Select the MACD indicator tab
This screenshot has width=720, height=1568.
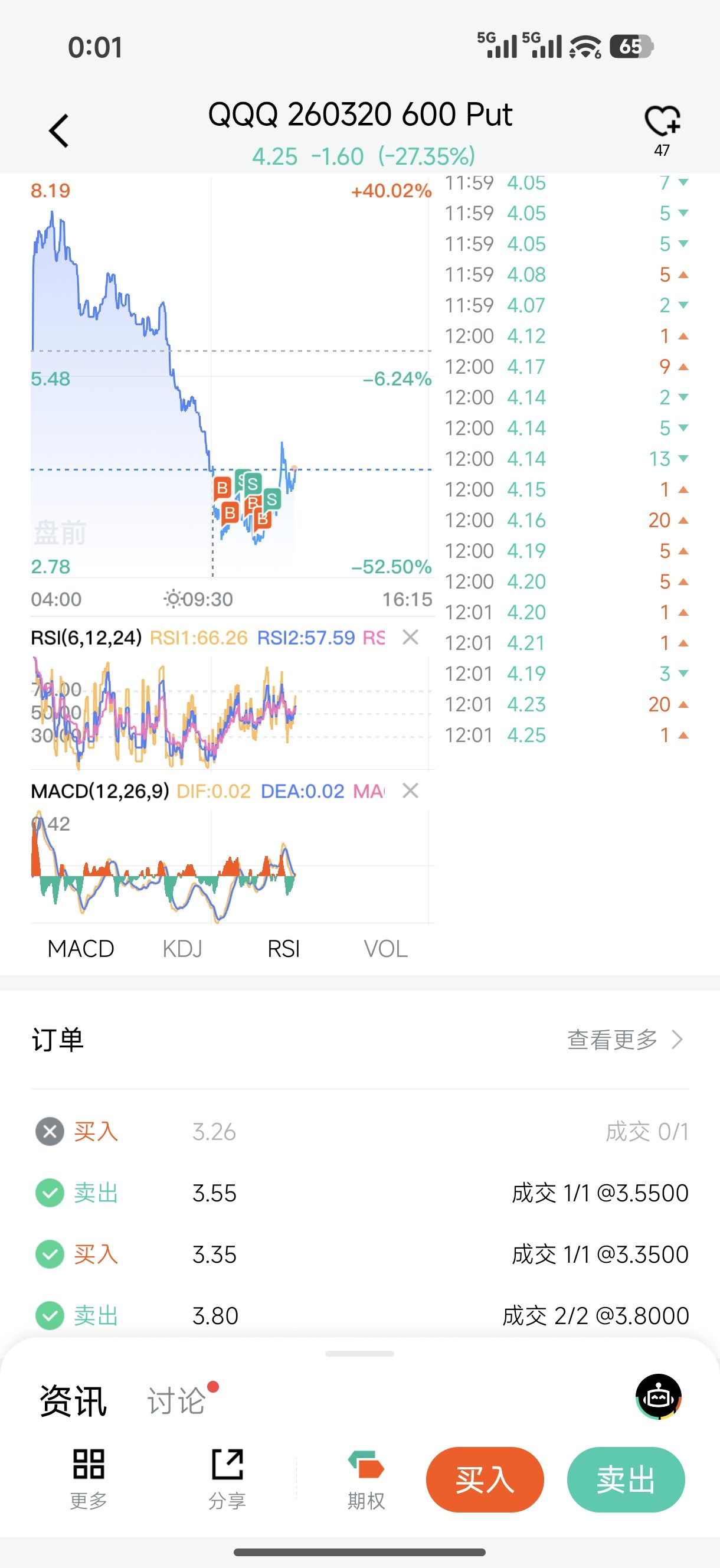tap(81, 948)
